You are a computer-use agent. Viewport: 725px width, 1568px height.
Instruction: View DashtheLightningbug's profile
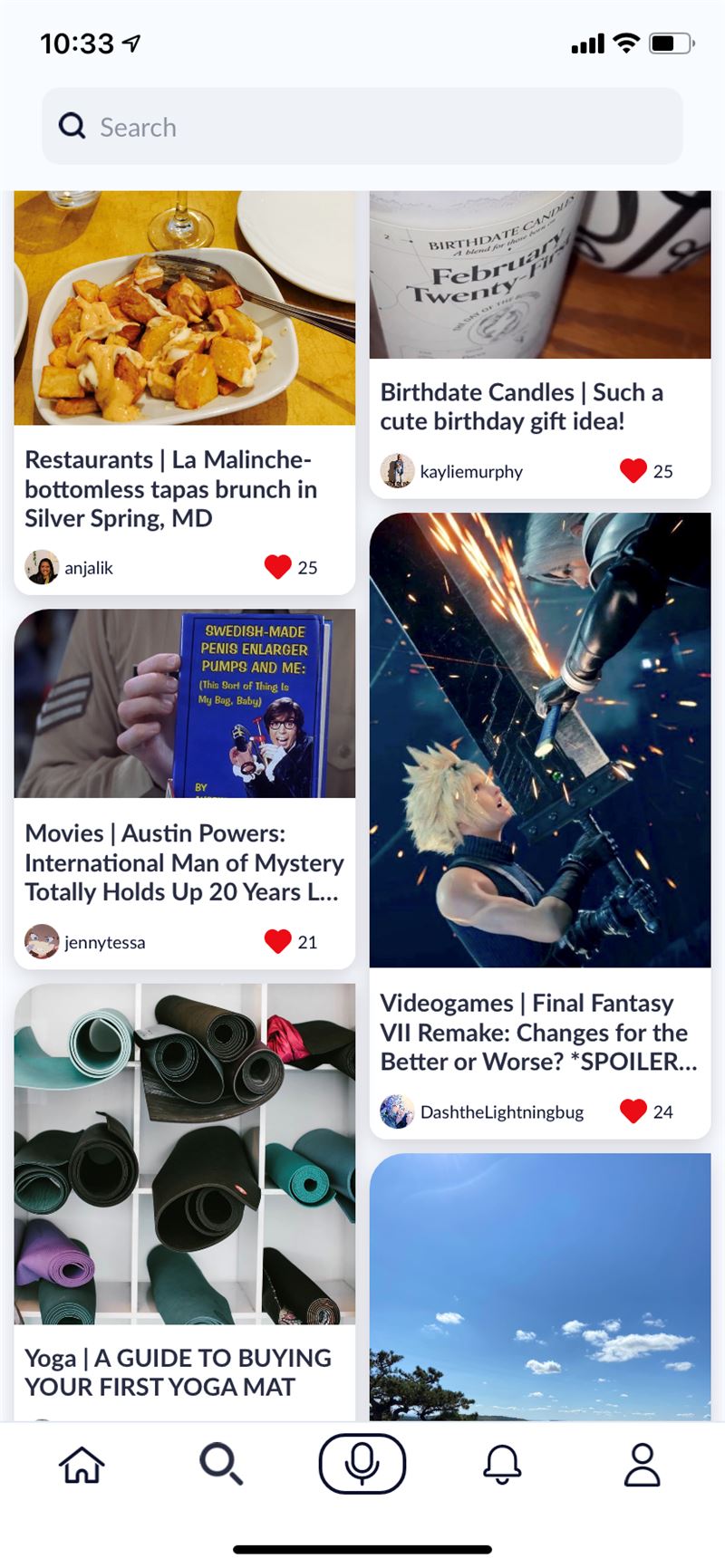482,1111
